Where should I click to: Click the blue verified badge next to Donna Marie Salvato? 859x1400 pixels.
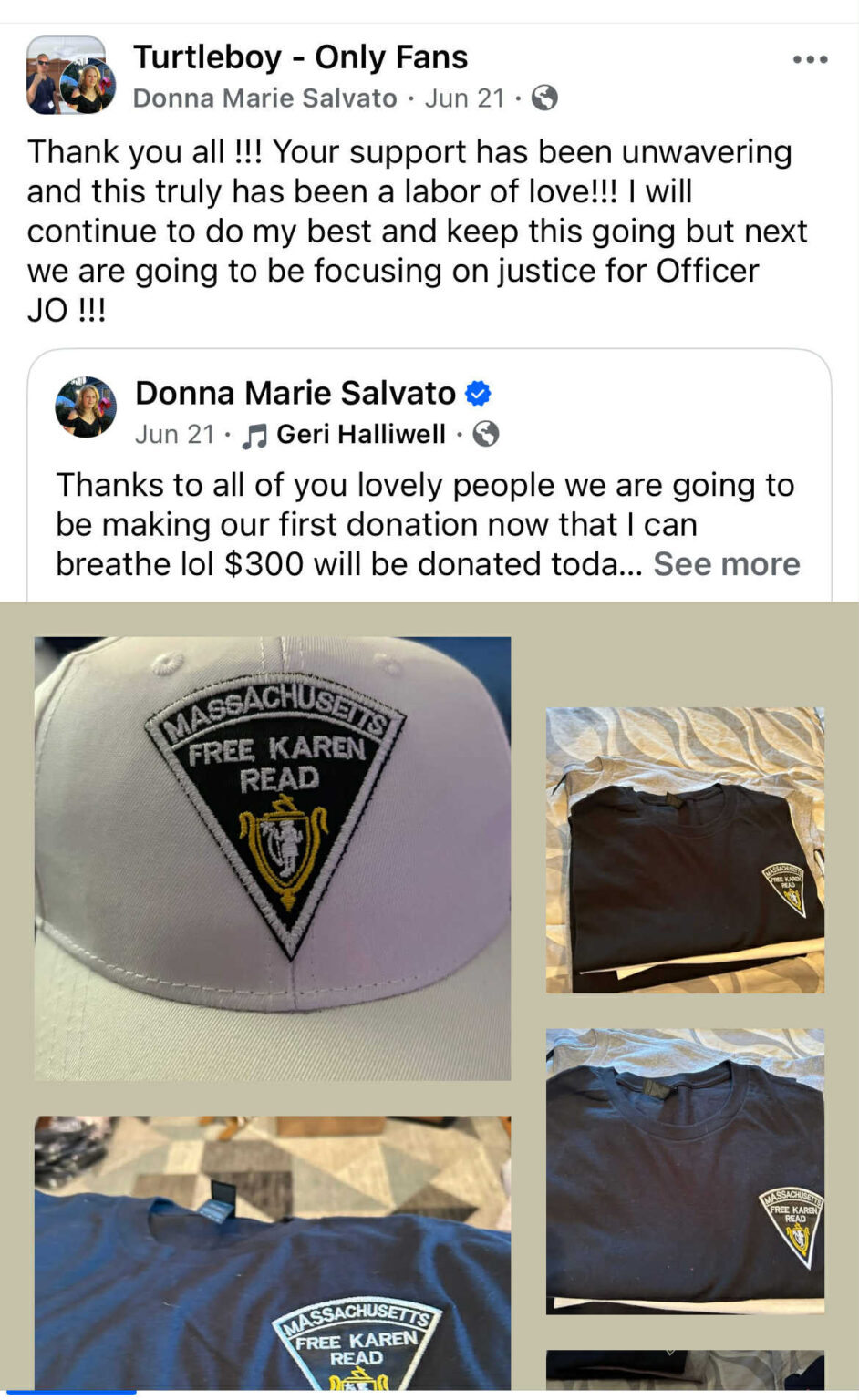pos(478,393)
